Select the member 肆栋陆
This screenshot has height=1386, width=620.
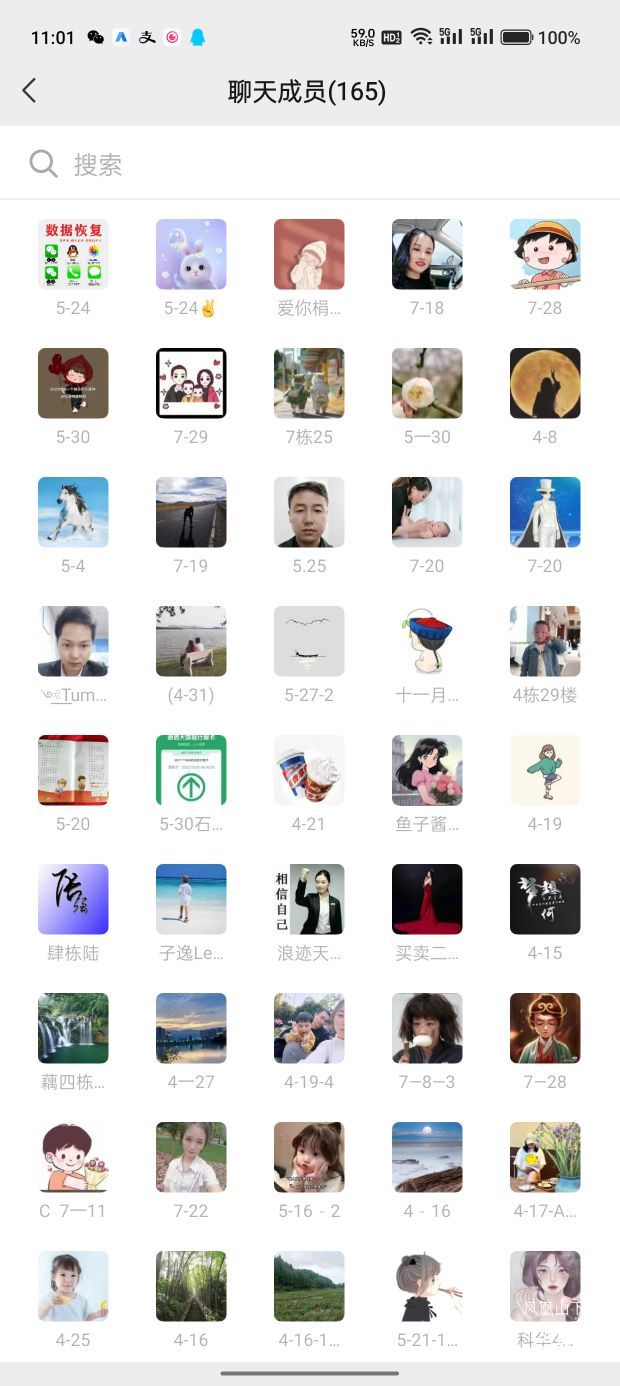pos(73,900)
